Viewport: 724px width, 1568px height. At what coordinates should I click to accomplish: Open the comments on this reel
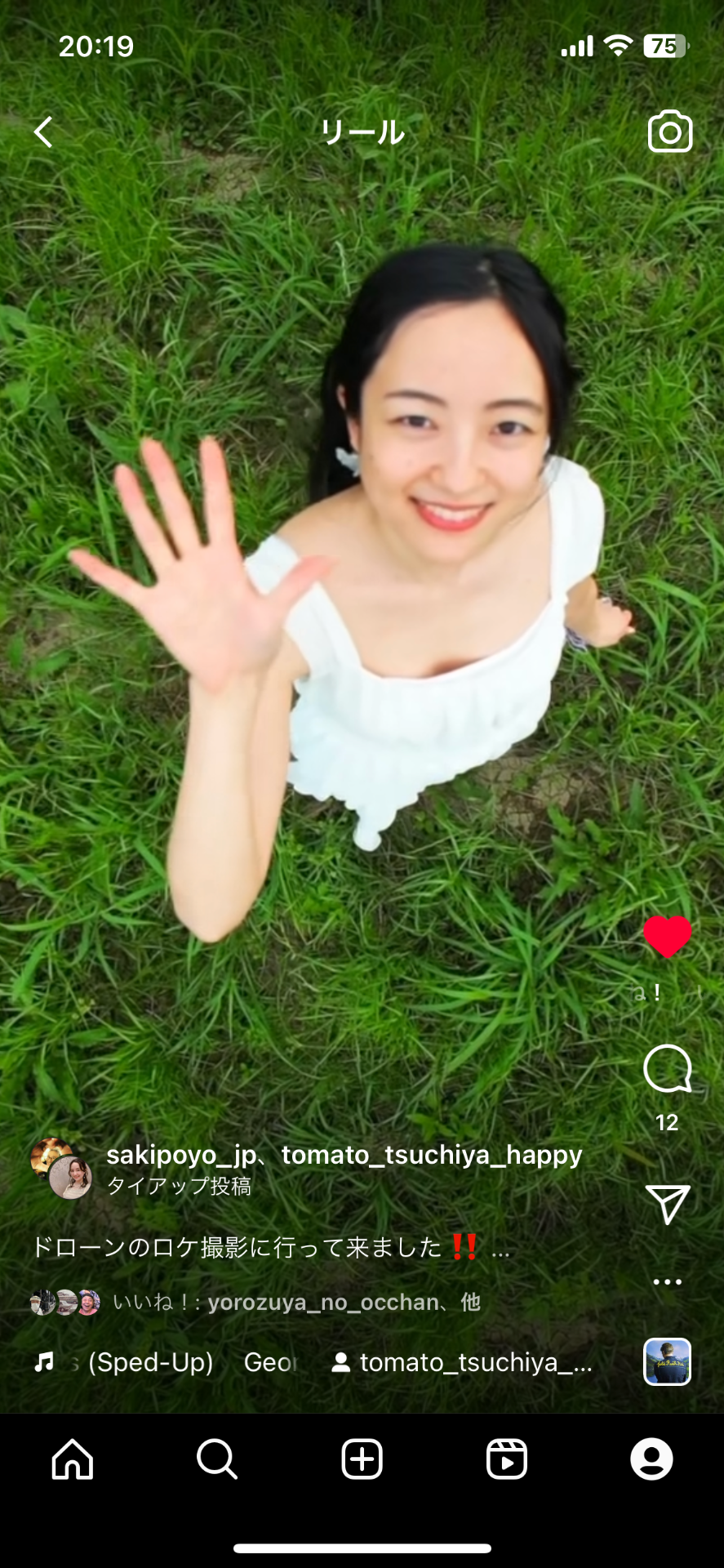(667, 1069)
